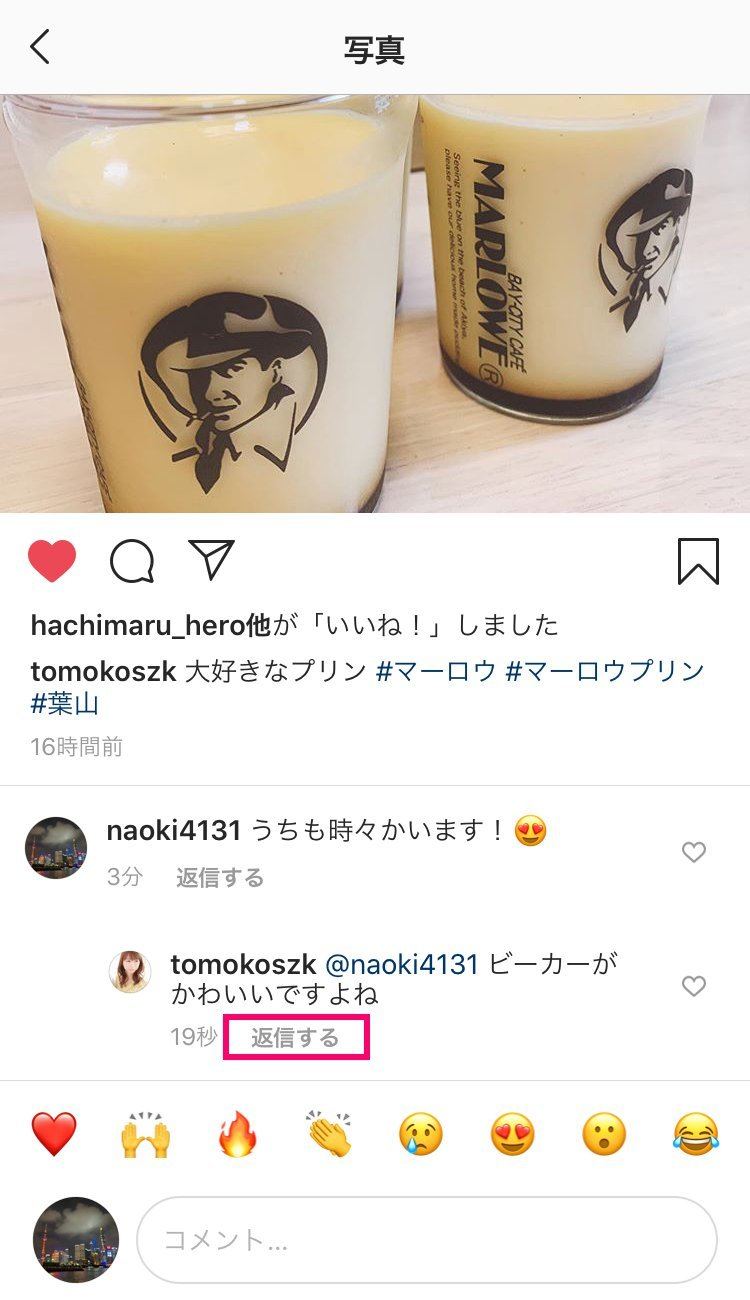The height and width of the screenshot is (1300, 750).
Task: Open naoki4131's profile picture
Action: (56, 847)
